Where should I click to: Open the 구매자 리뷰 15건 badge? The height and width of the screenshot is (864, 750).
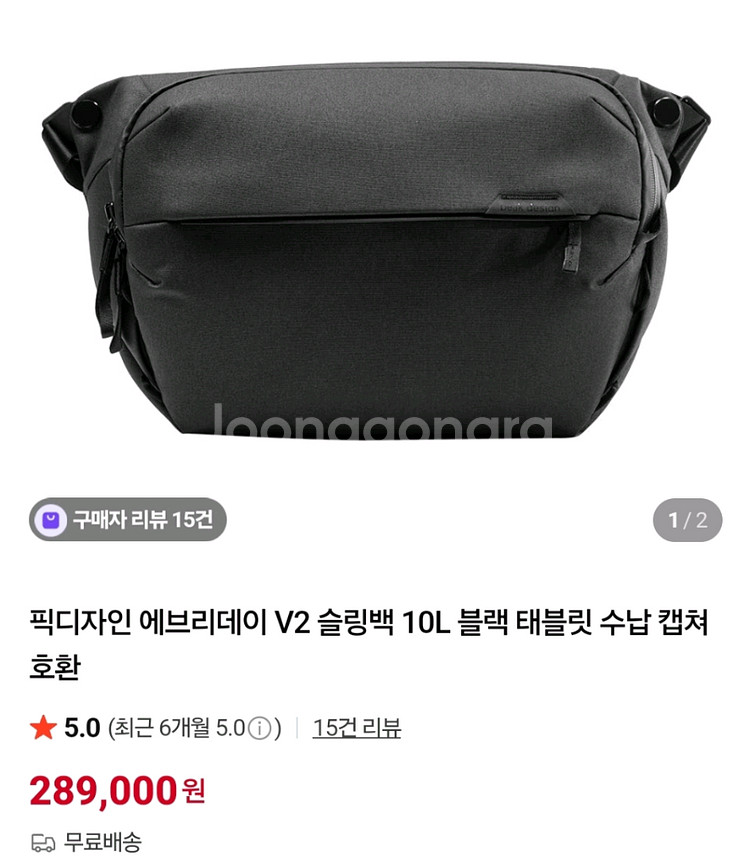pyautogui.click(x=127, y=520)
